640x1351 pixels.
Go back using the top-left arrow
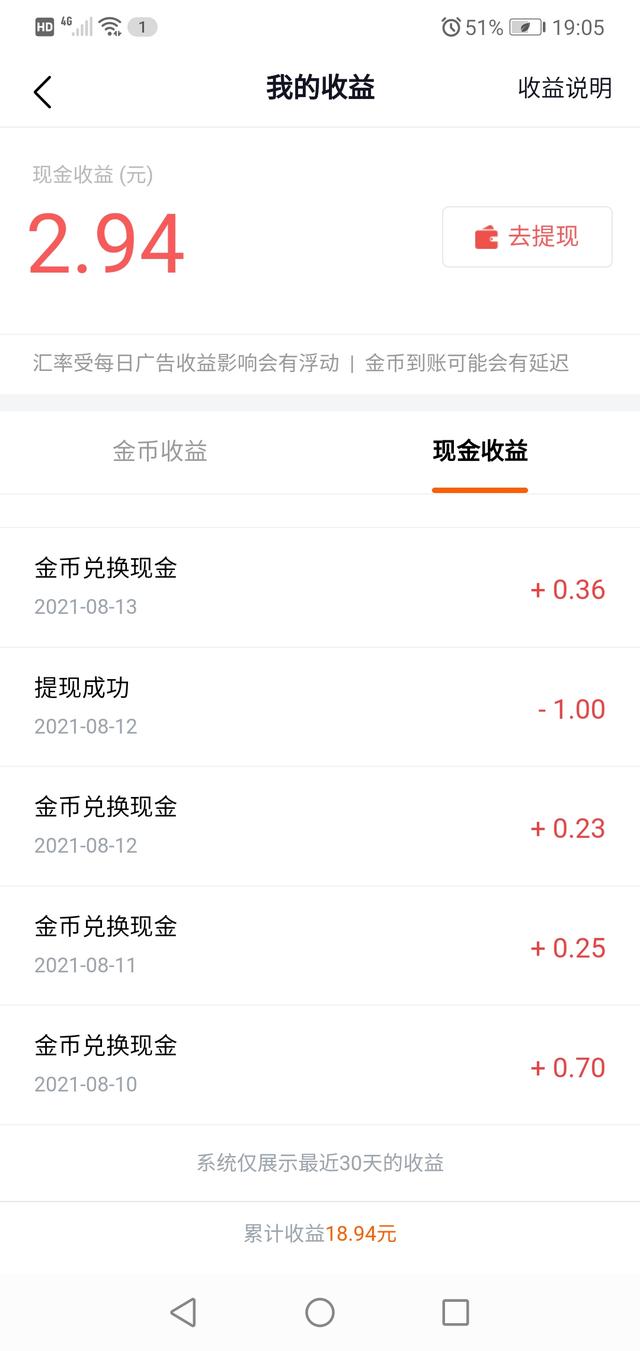42,91
